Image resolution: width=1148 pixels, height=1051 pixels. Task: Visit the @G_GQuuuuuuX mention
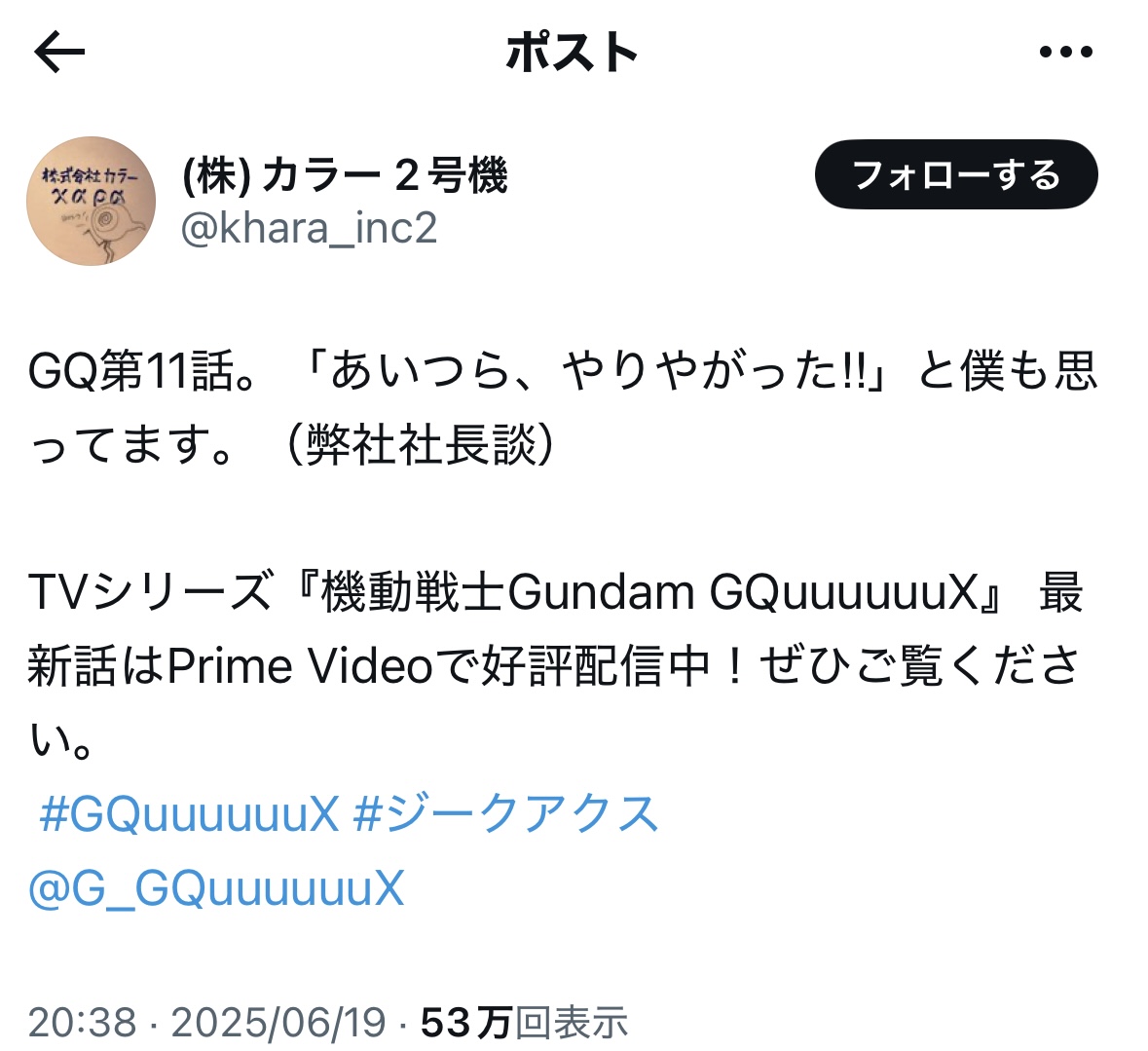[x=216, y=888]
